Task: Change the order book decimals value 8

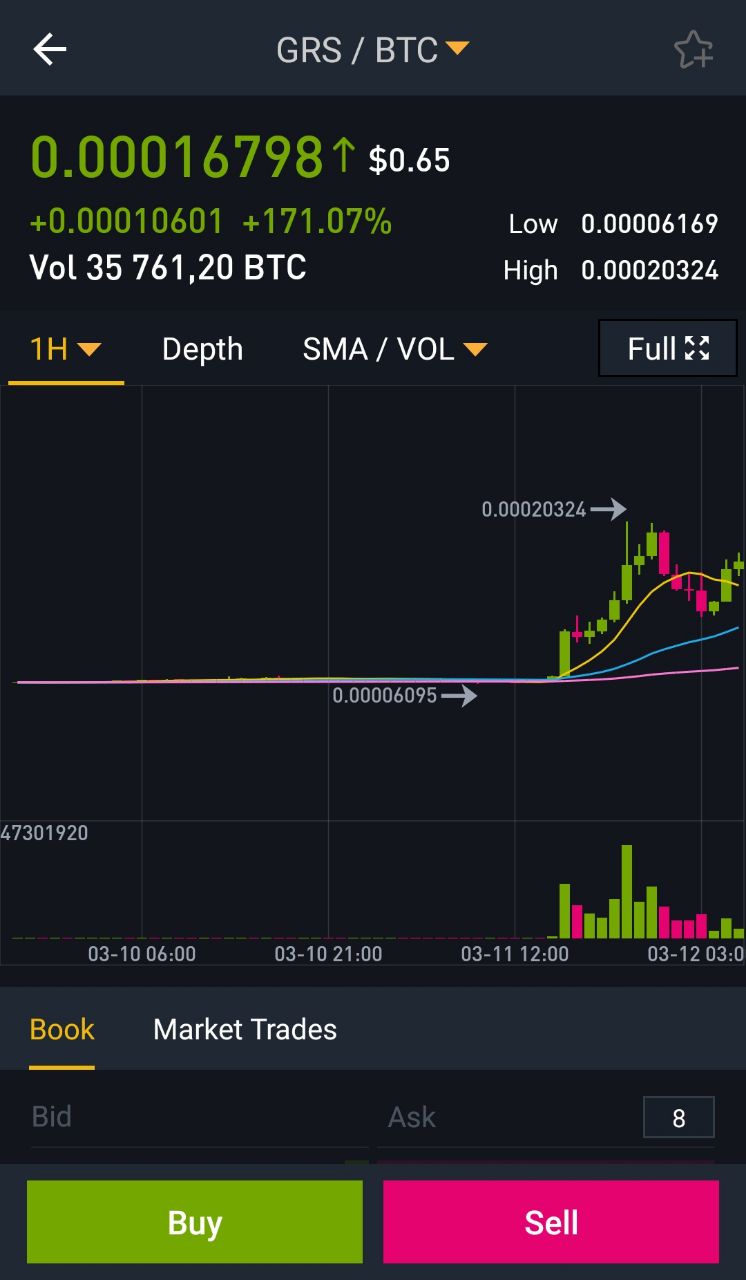Action: [x=678, y=1117]
